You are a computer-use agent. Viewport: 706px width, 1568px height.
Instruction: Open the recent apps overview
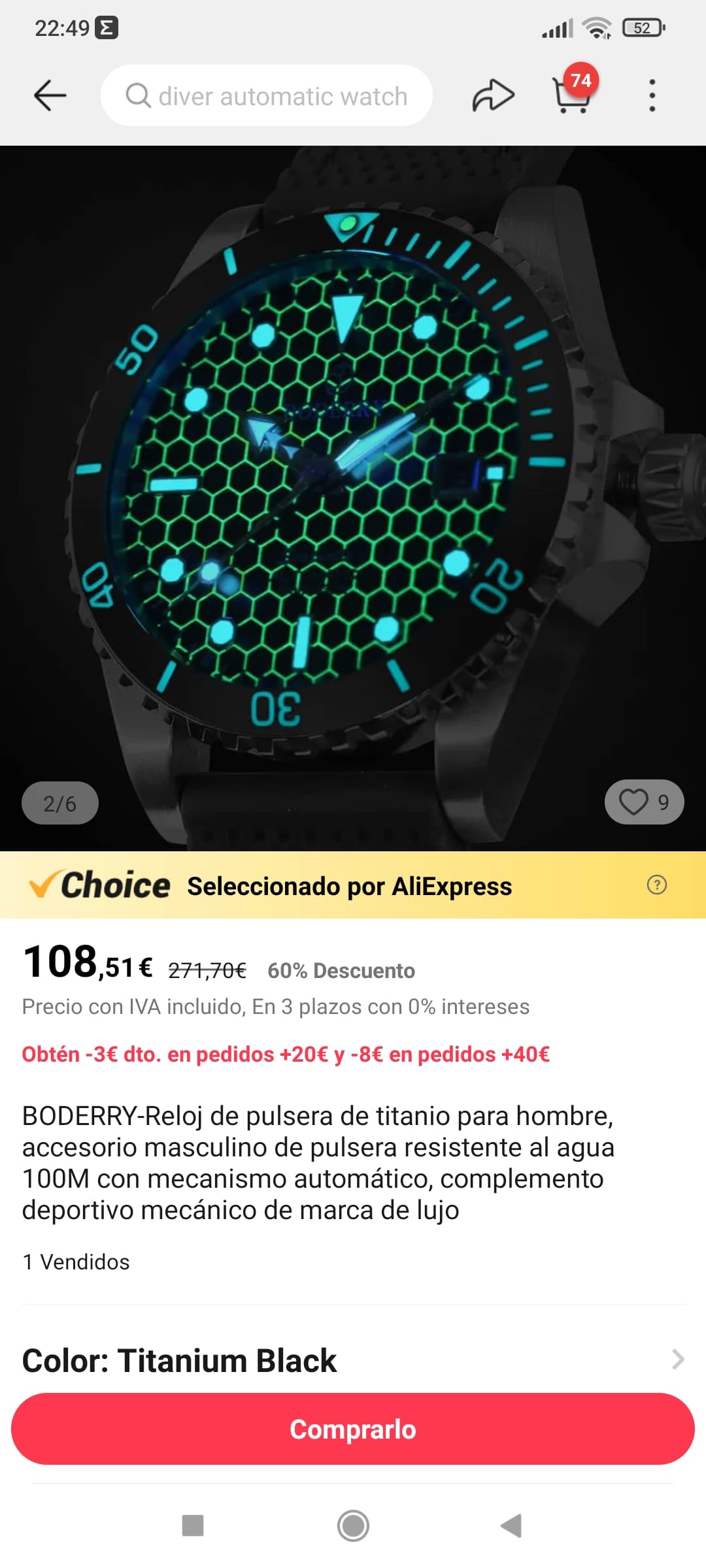click(x=193, y=1526)
